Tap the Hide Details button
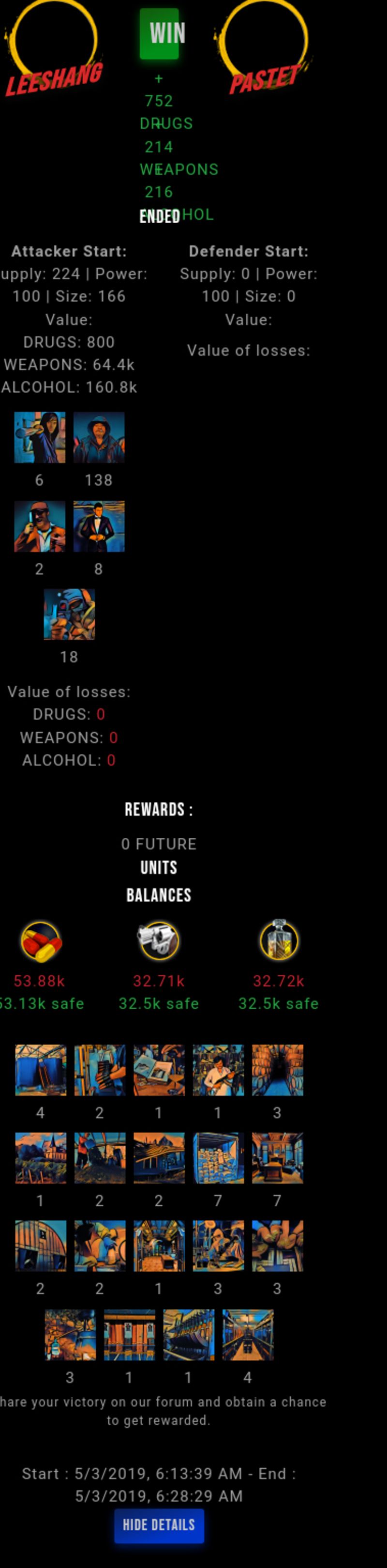The height and width of the screenshot is (1568, 387). point(159,1525)
